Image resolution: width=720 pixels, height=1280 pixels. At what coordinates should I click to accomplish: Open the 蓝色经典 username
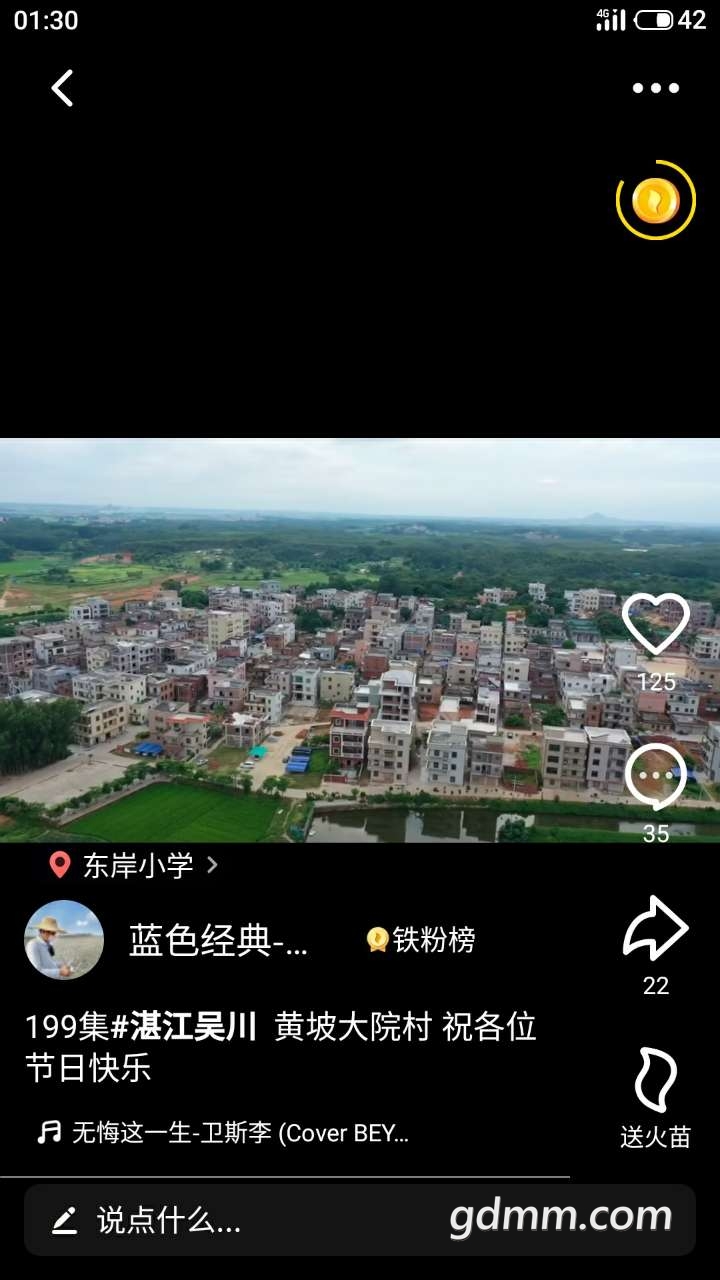tap(218, 940)
